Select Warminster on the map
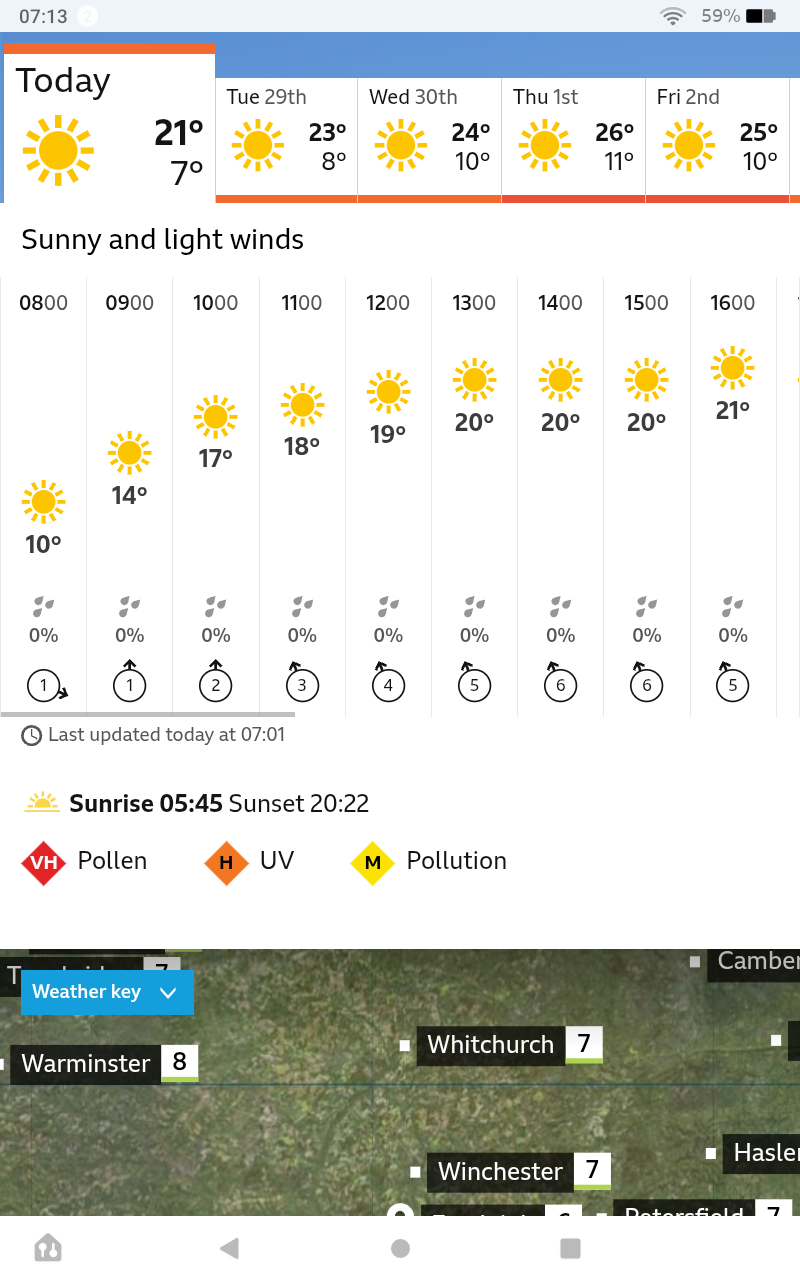800x1280 pixels. [x=86, y=1063]
